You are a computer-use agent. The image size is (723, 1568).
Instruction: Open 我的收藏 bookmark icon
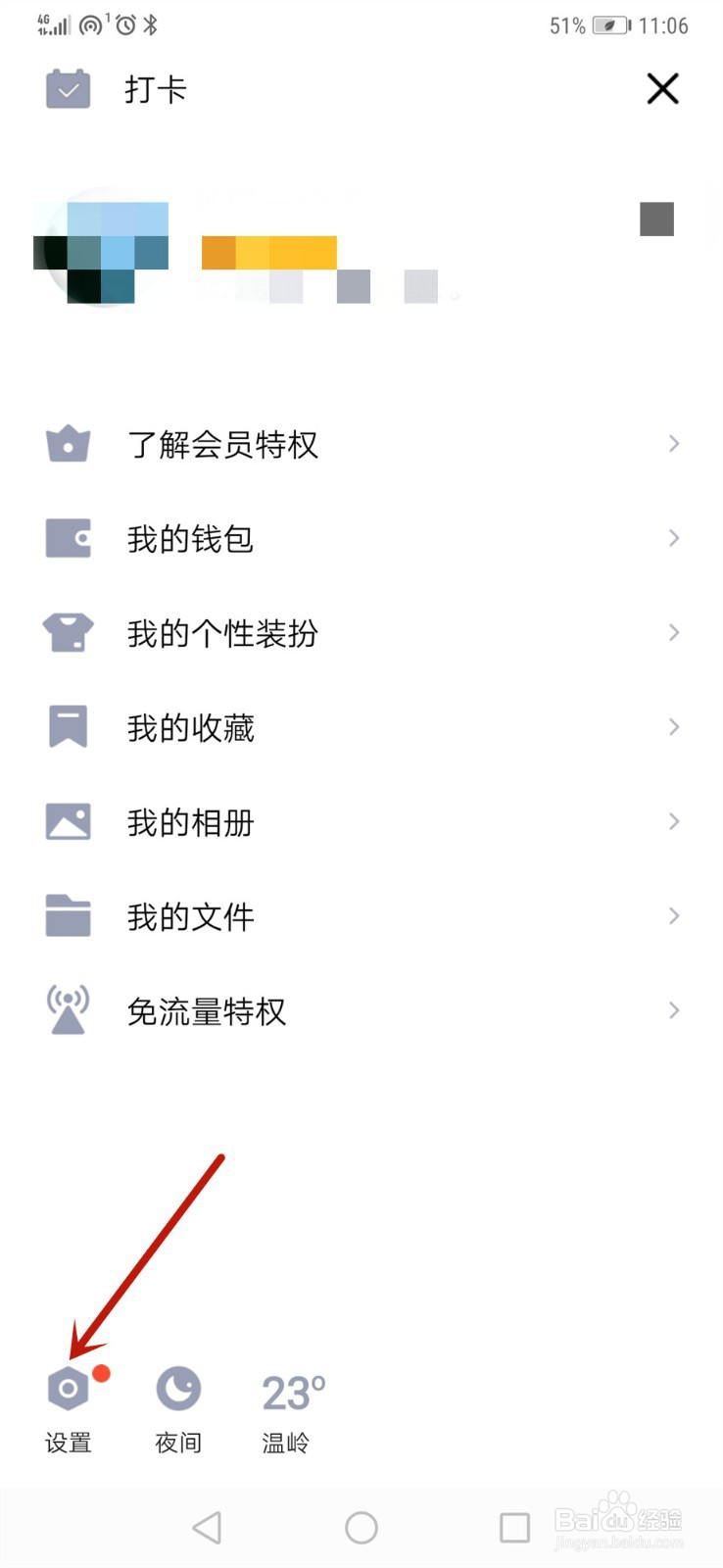pos(68,727)
